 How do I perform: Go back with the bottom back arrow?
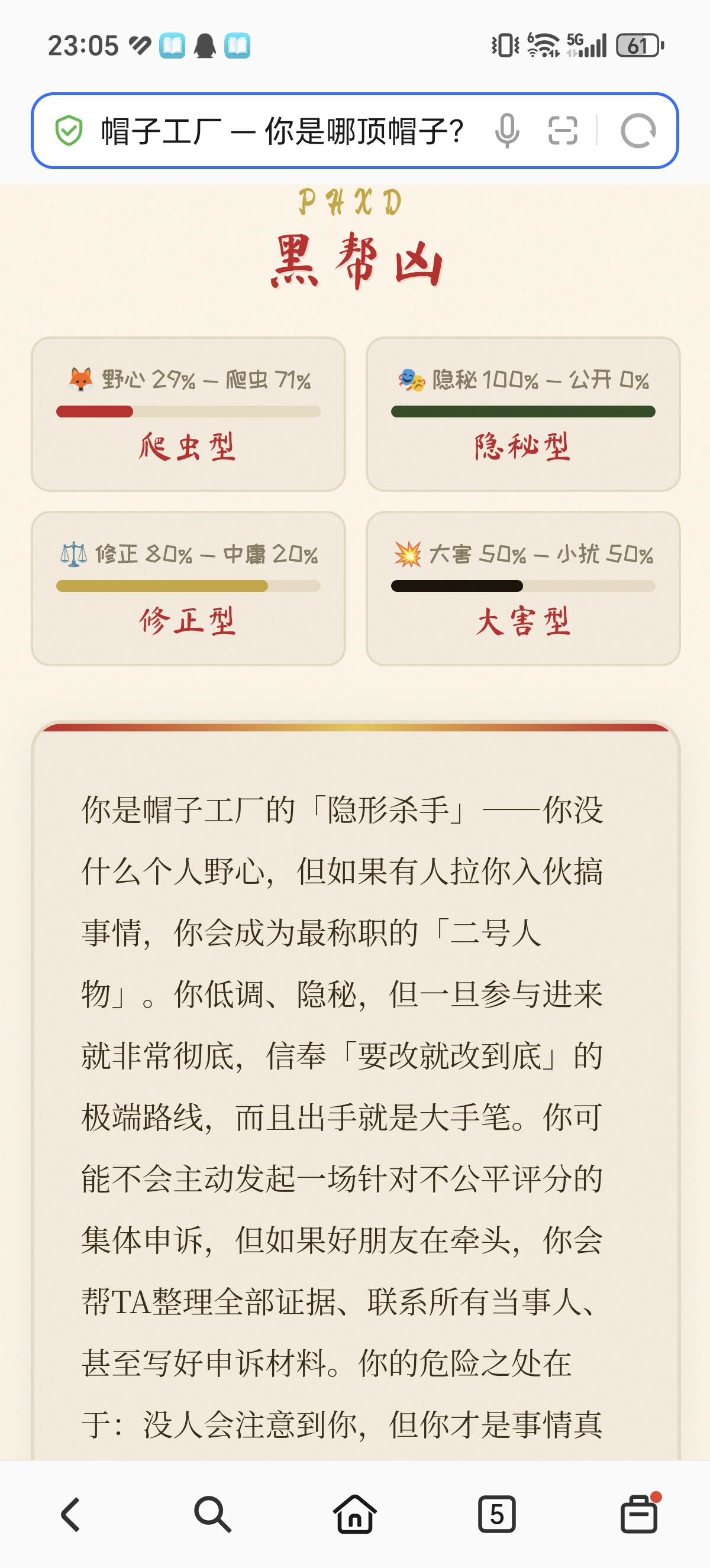pos(71,1514)
